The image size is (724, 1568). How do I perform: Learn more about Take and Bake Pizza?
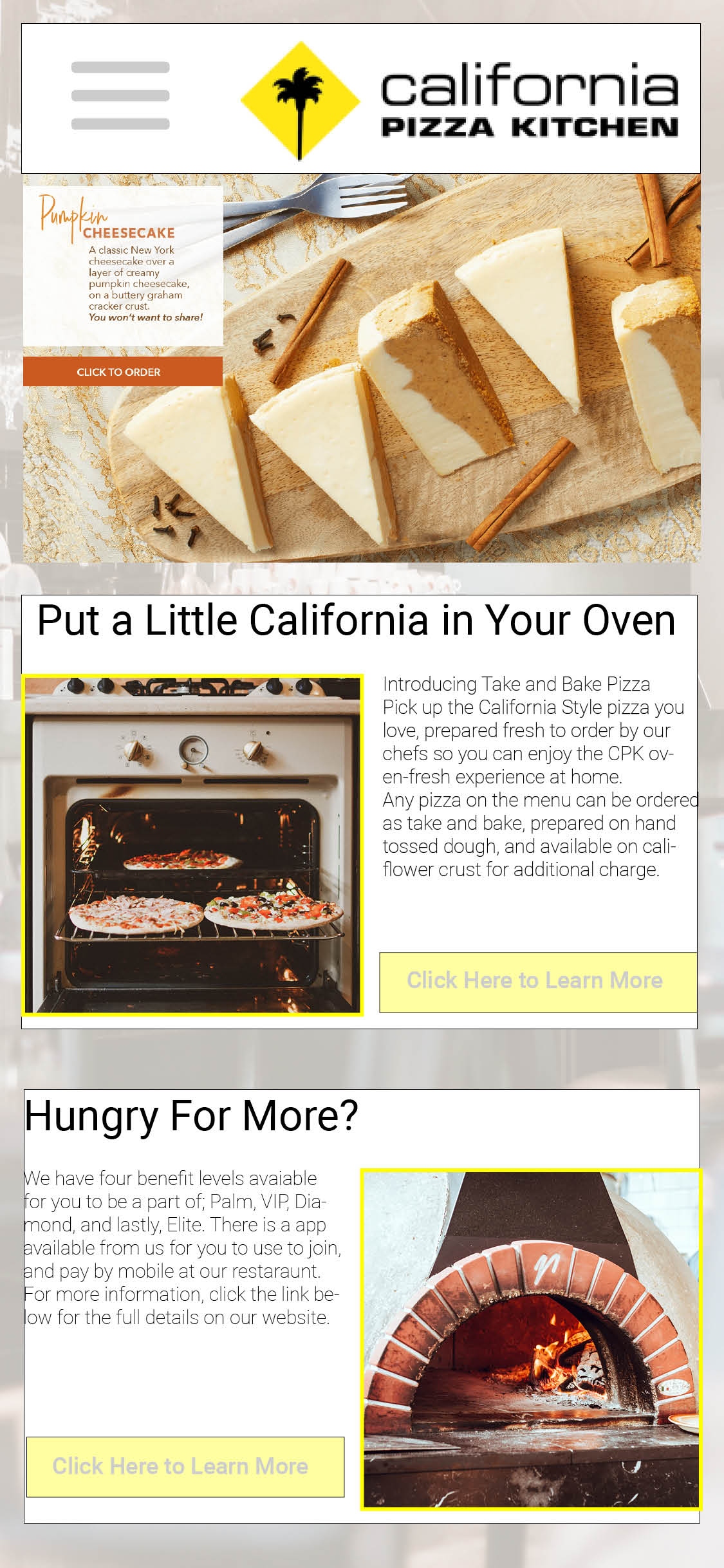point(537,982)
